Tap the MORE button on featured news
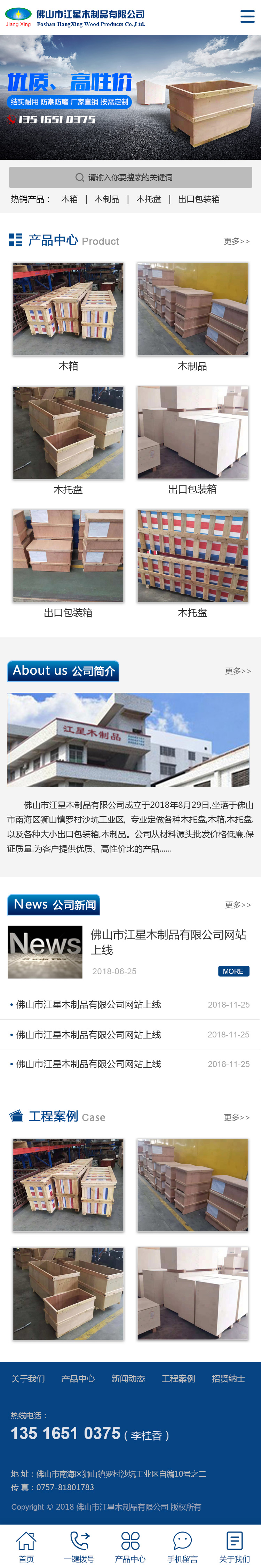Image resolution: width=261 pixels, height=1568 pixels. (x=234, y=971)
